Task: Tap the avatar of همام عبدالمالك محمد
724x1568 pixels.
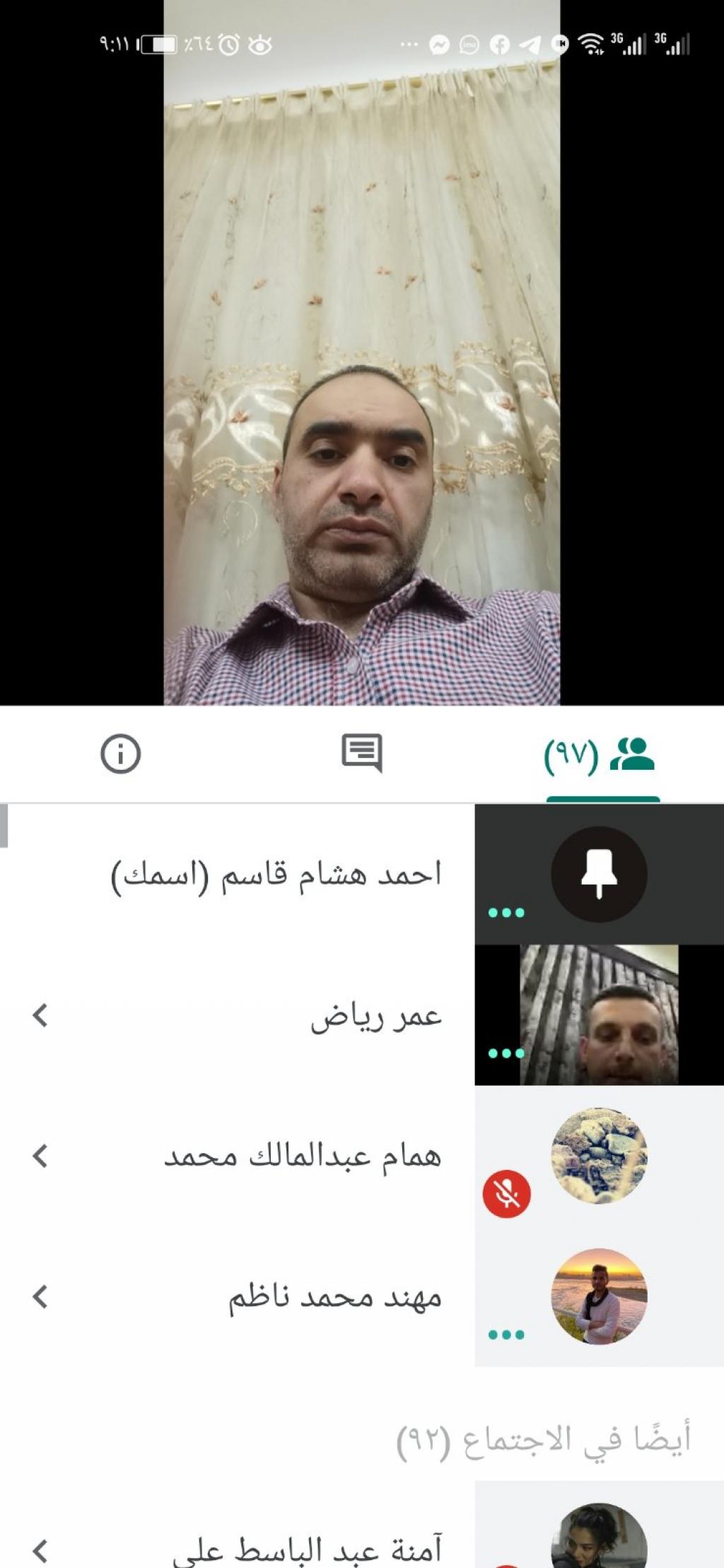Action: pyautogui.click(x=598, y=1155)
